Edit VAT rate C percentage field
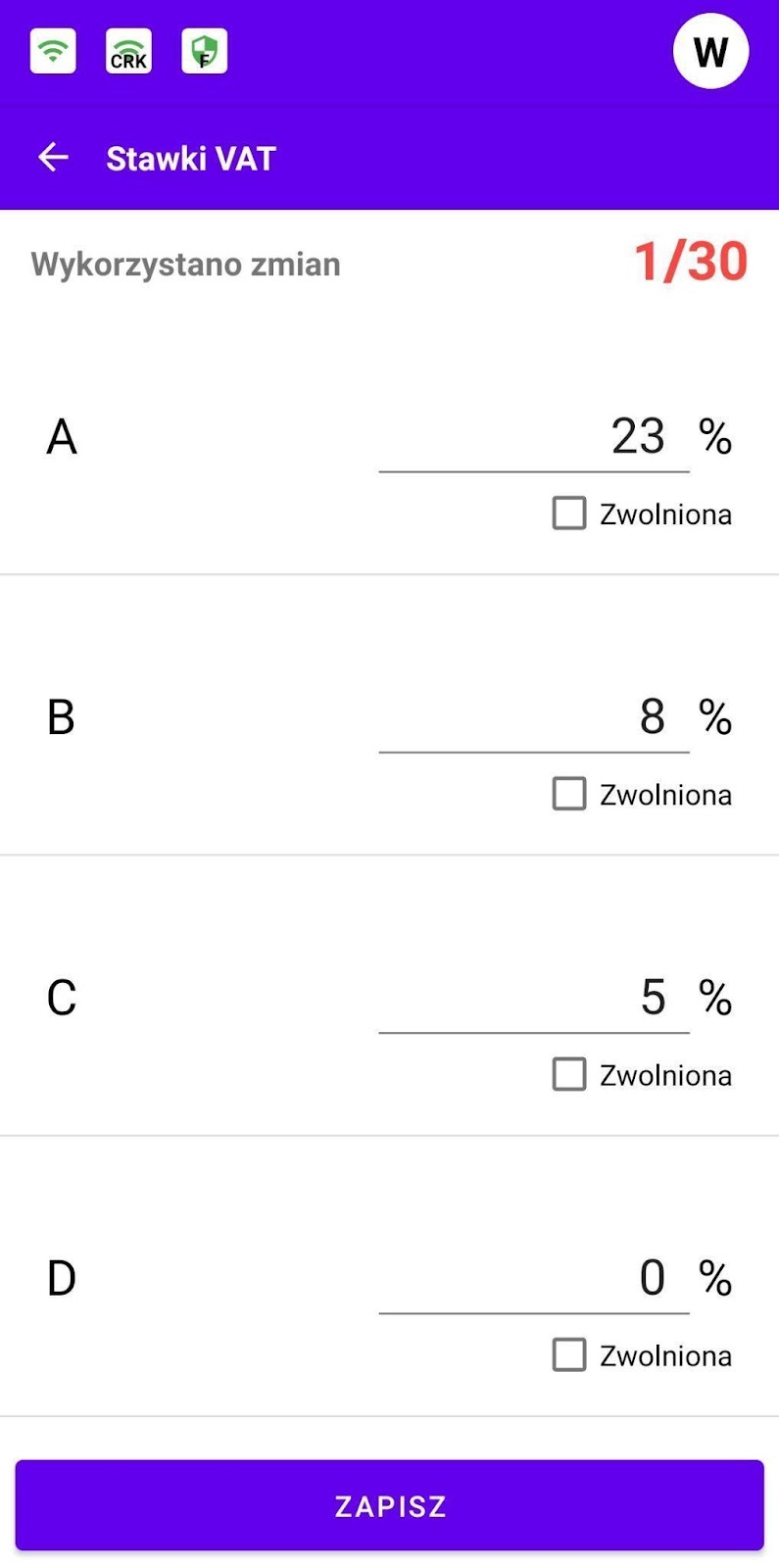 click(x=534, y=998)
